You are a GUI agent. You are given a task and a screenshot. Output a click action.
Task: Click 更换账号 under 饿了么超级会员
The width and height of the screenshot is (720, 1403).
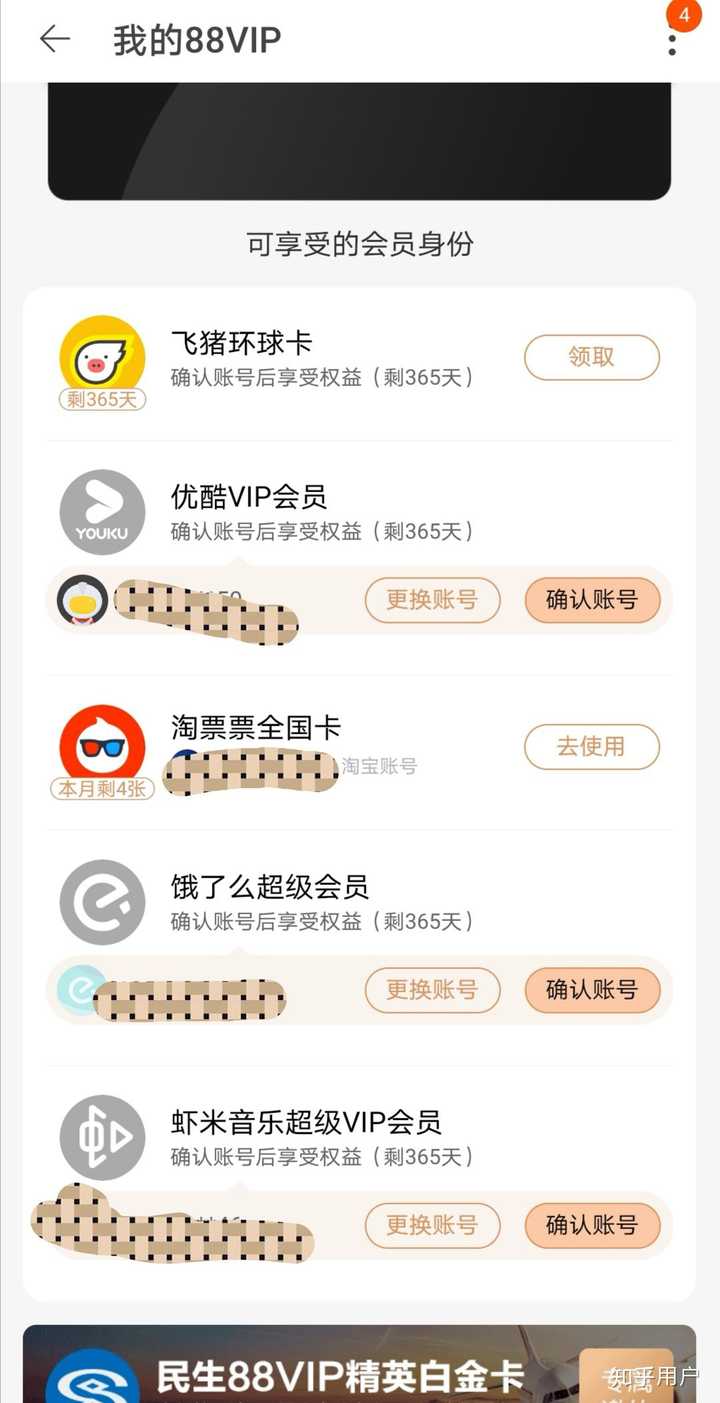(x=431, y=991)
